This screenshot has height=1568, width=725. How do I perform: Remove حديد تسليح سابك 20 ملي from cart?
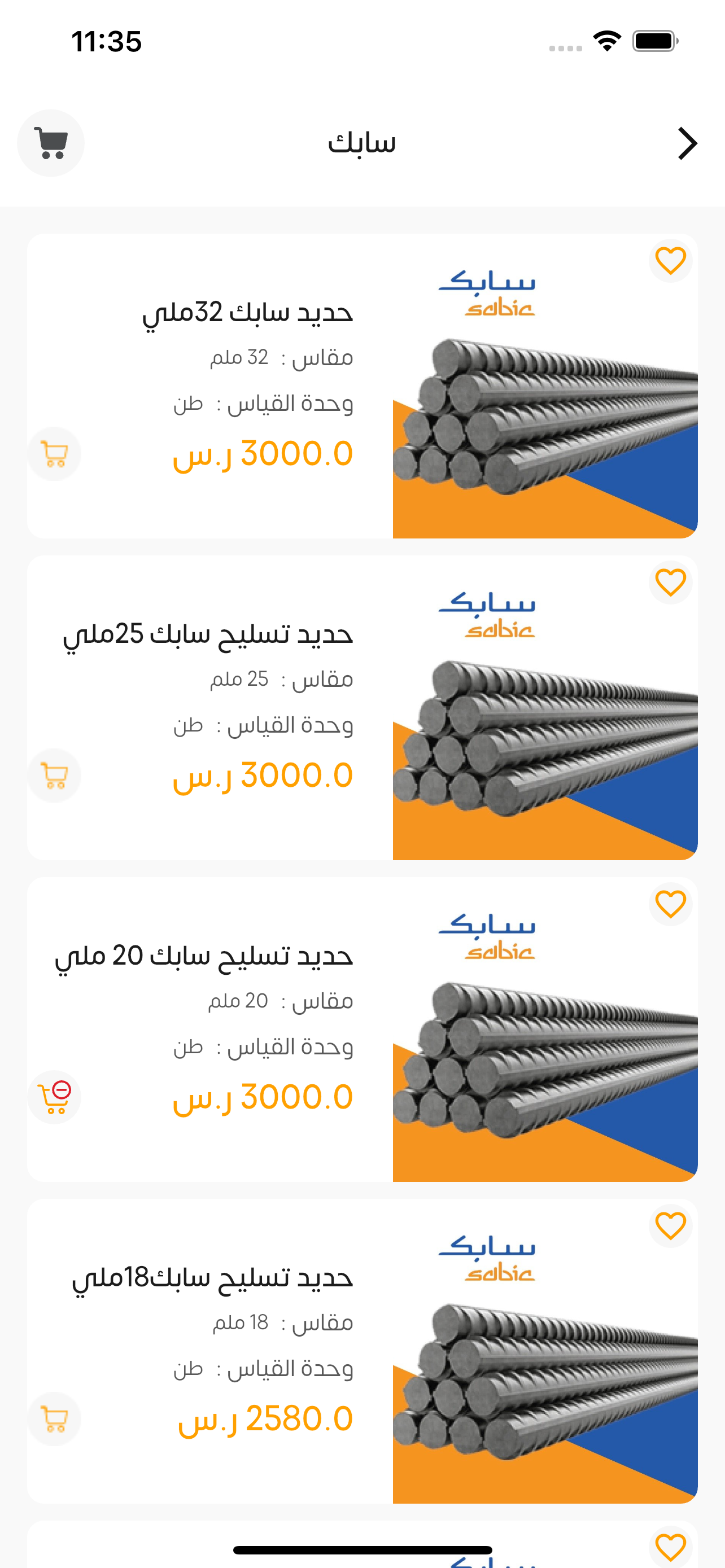pos(54,1097)
